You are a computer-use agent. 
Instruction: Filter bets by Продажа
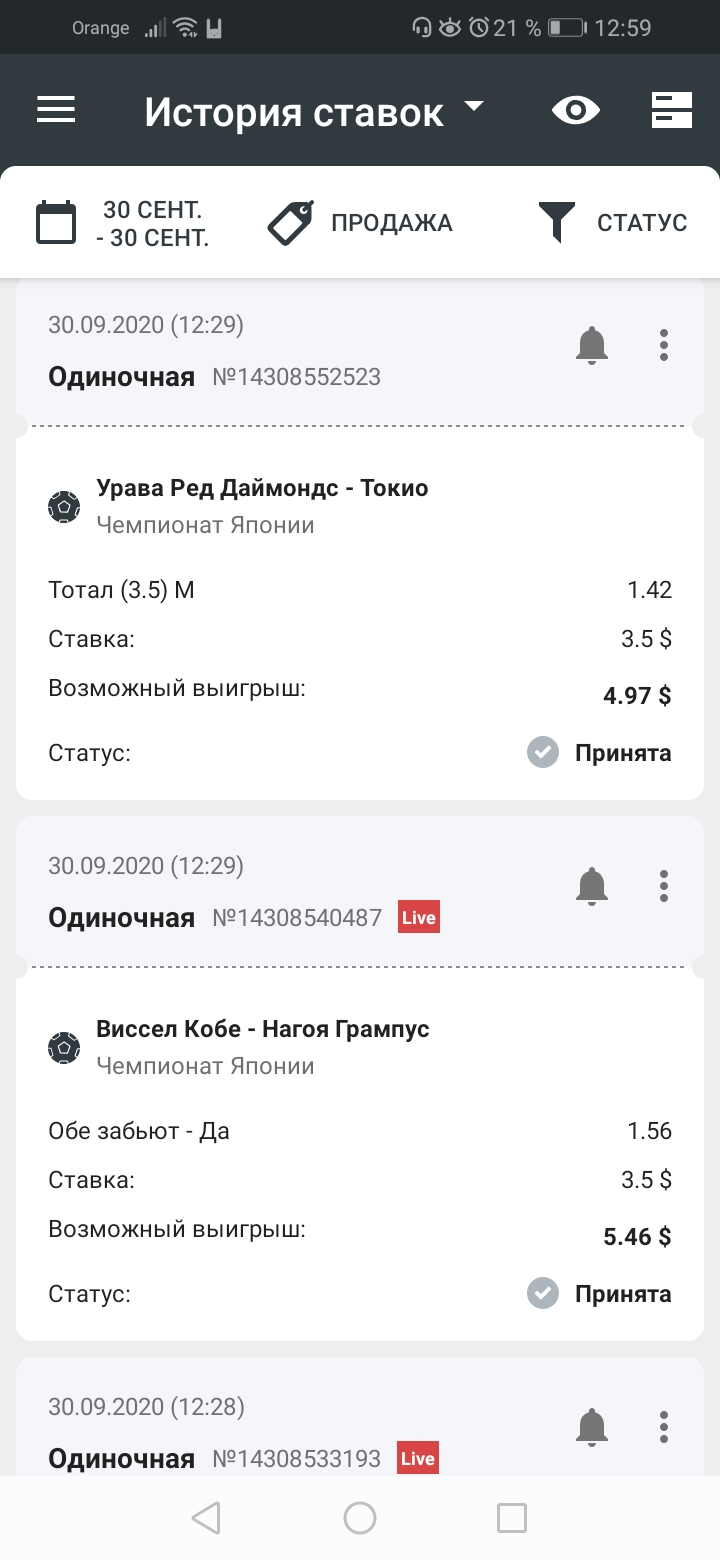point(360,223)
